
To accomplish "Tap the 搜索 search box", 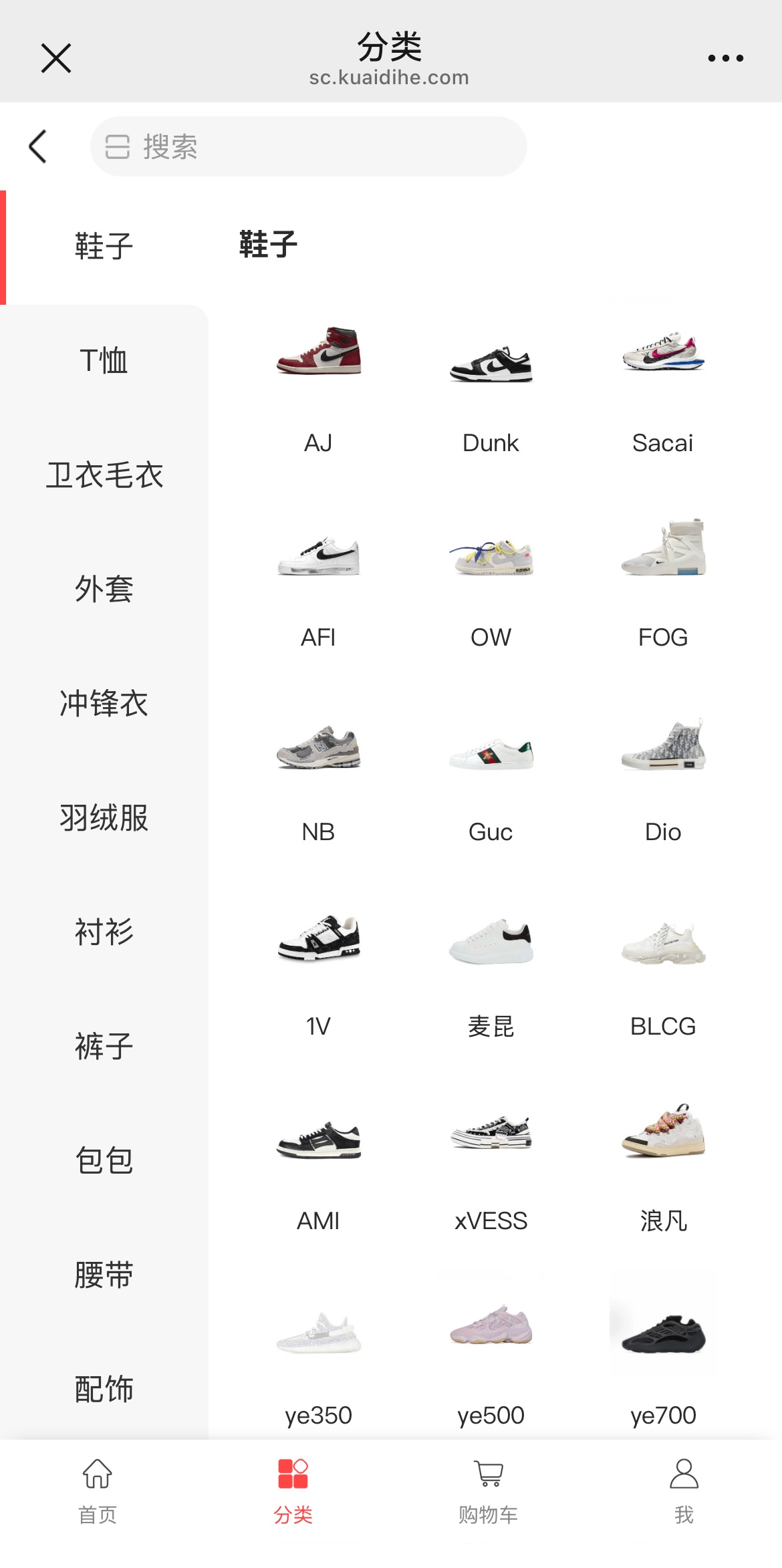I will tap(308, 146).
